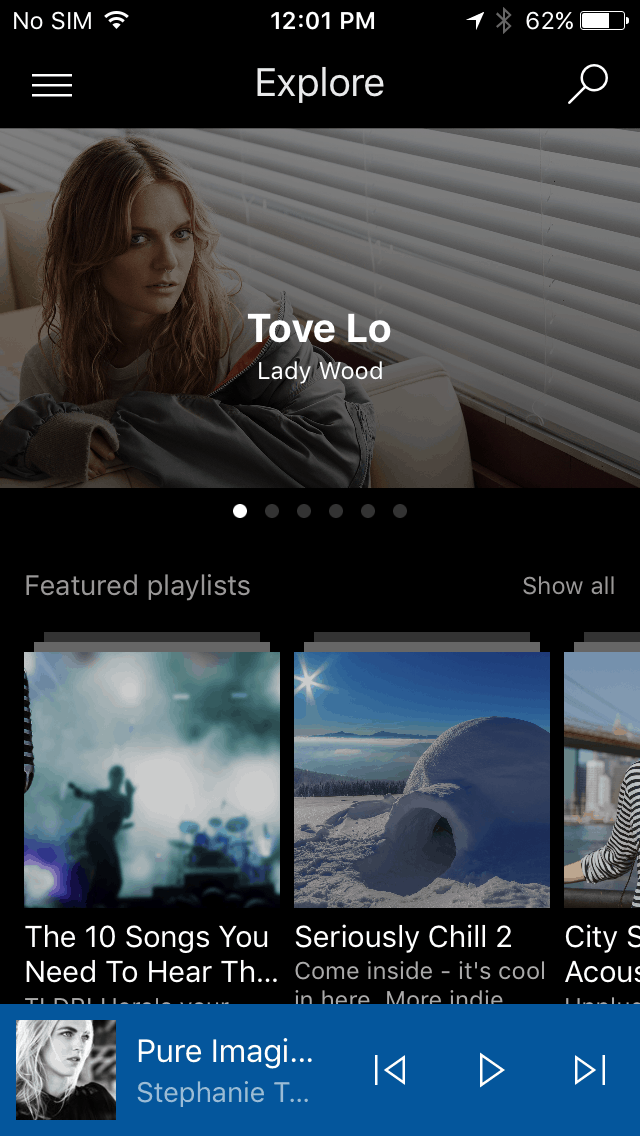Skip to the next track
This screenshot has width=640, height=1136.
[590, 1070]
